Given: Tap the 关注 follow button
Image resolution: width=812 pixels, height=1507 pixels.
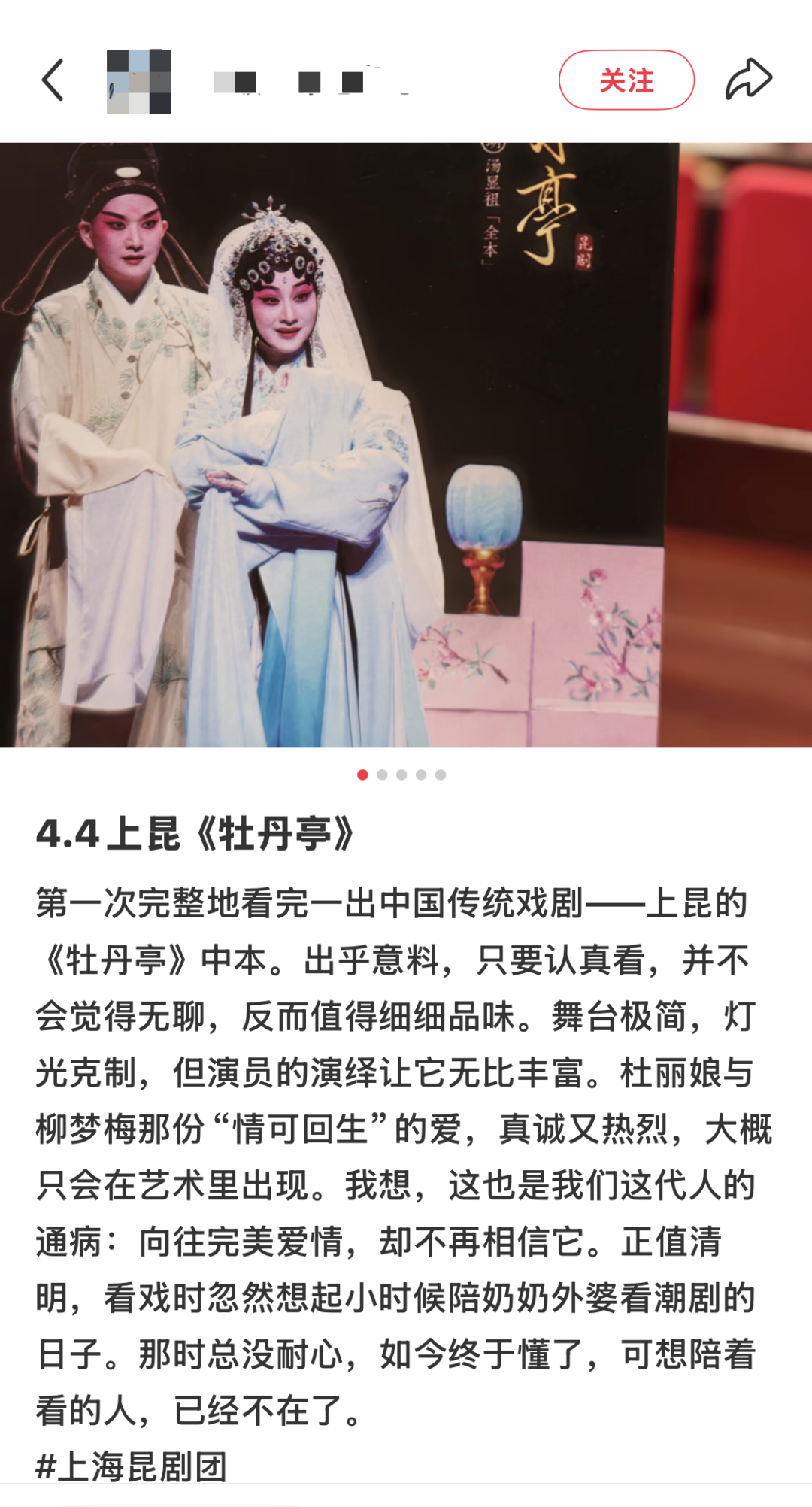Looking at the screenshot, I should pyautogui.click(x=626, y=80).
